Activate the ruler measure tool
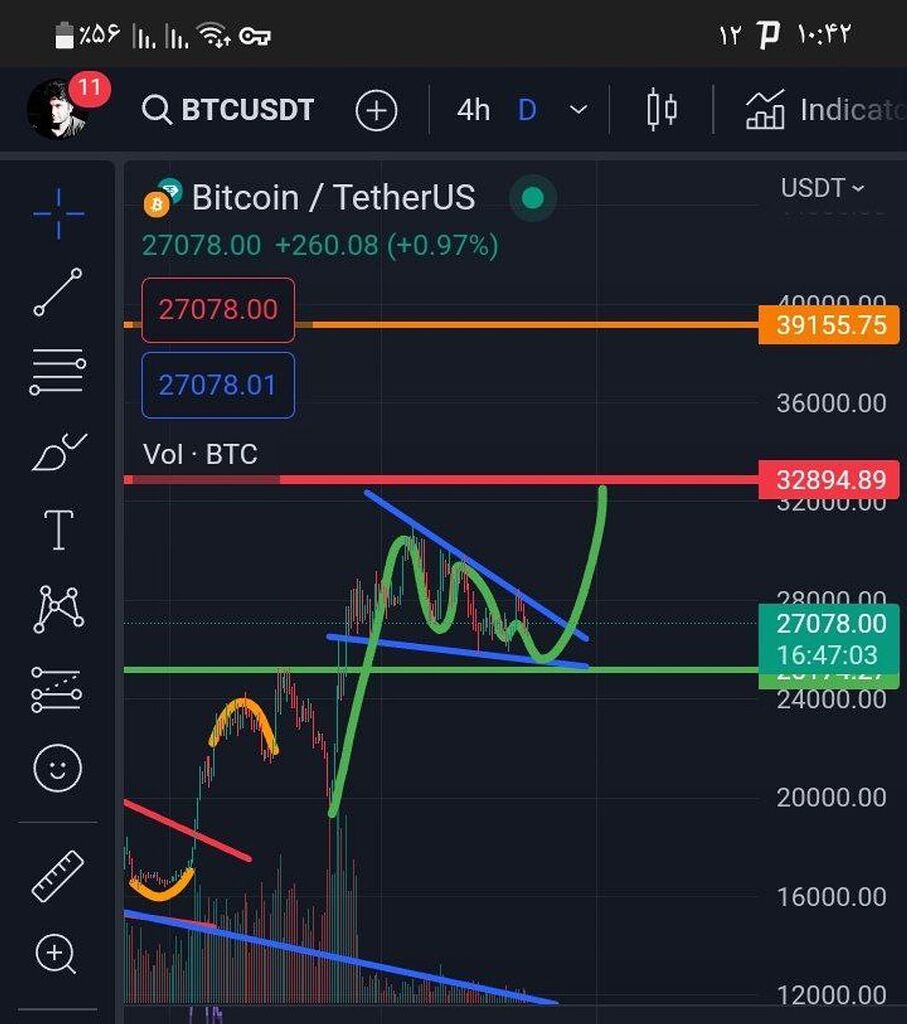This screenshot has height=1024, width=907. tap(58, 876)
